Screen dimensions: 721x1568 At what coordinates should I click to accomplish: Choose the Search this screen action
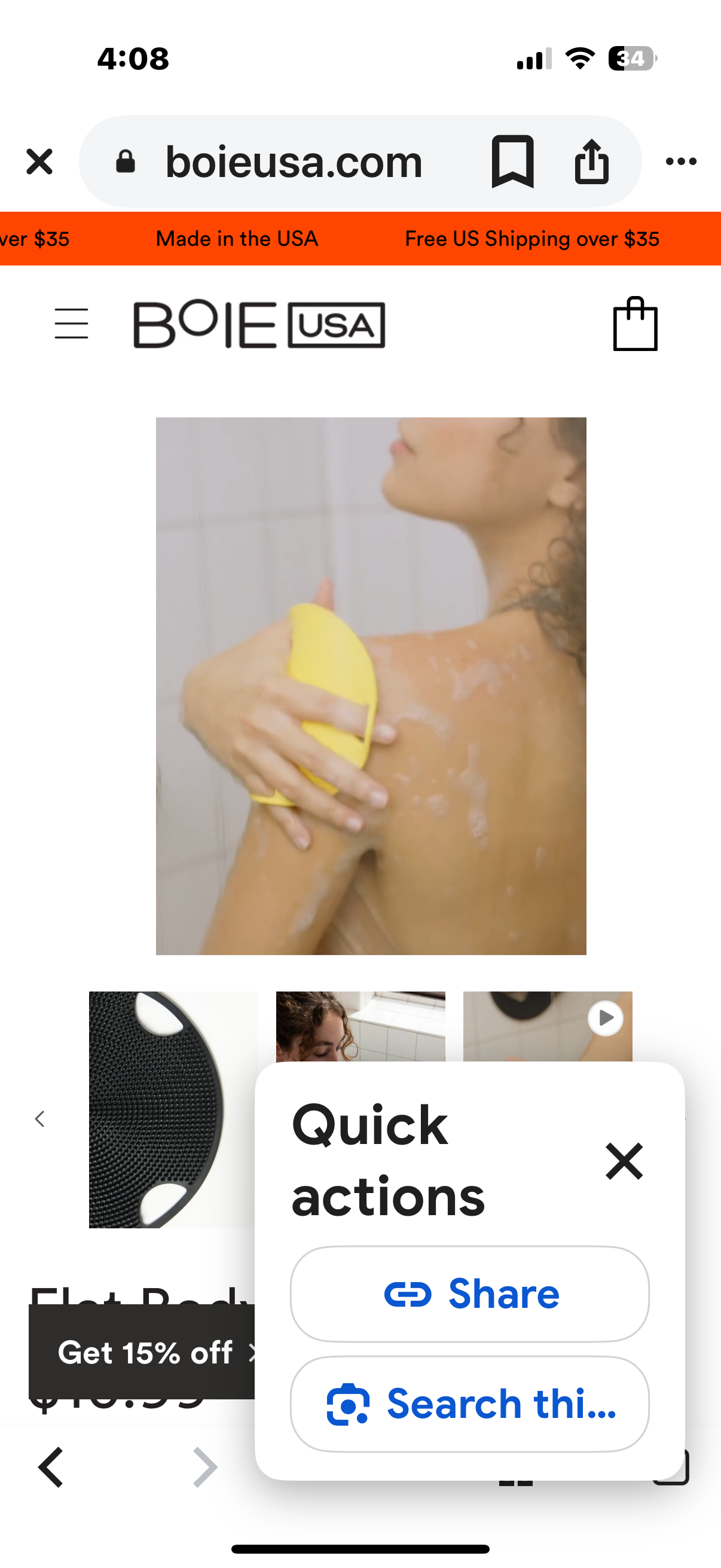(469, 1404)
